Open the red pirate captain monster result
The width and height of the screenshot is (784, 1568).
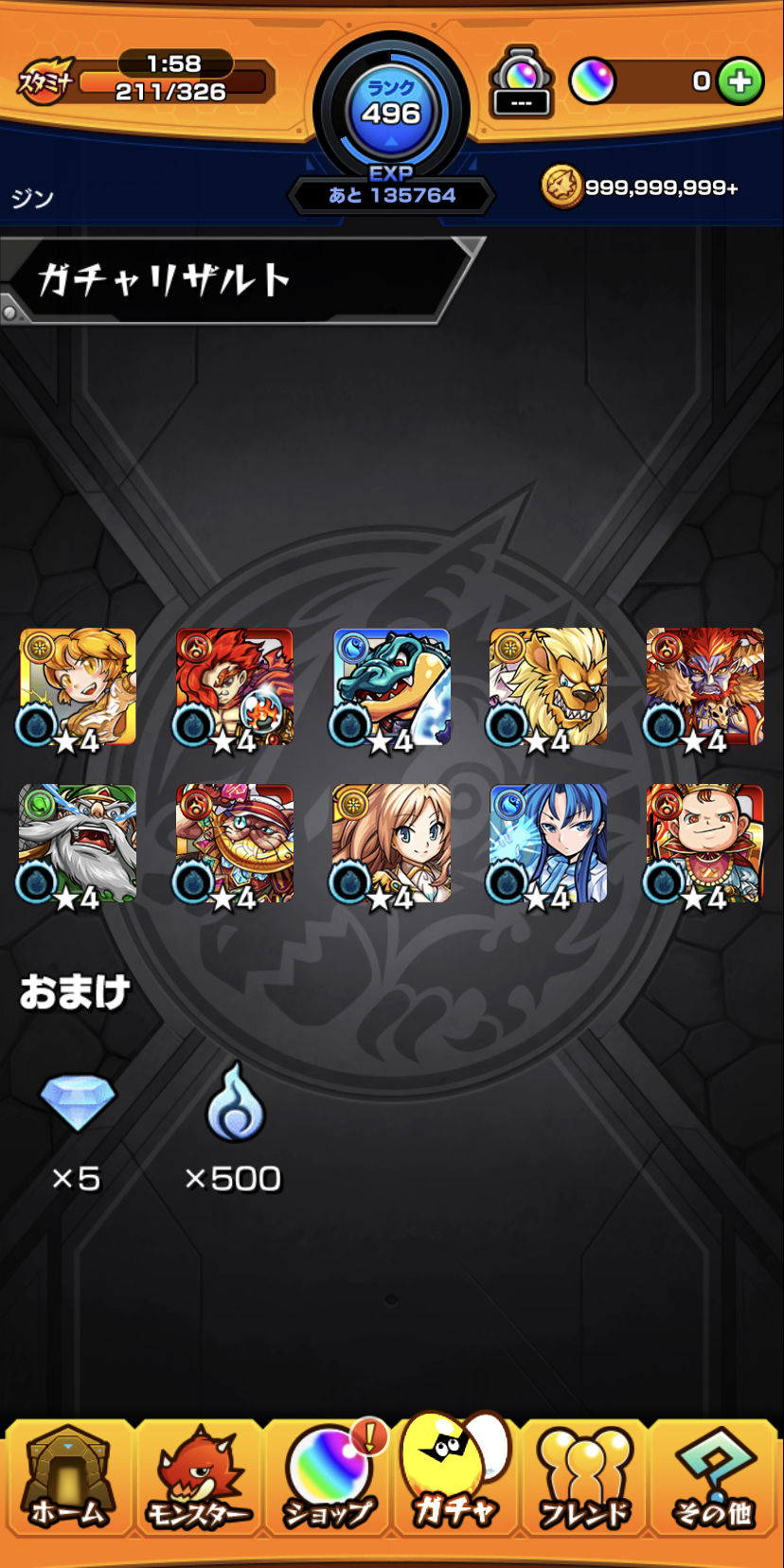[234, 846]
